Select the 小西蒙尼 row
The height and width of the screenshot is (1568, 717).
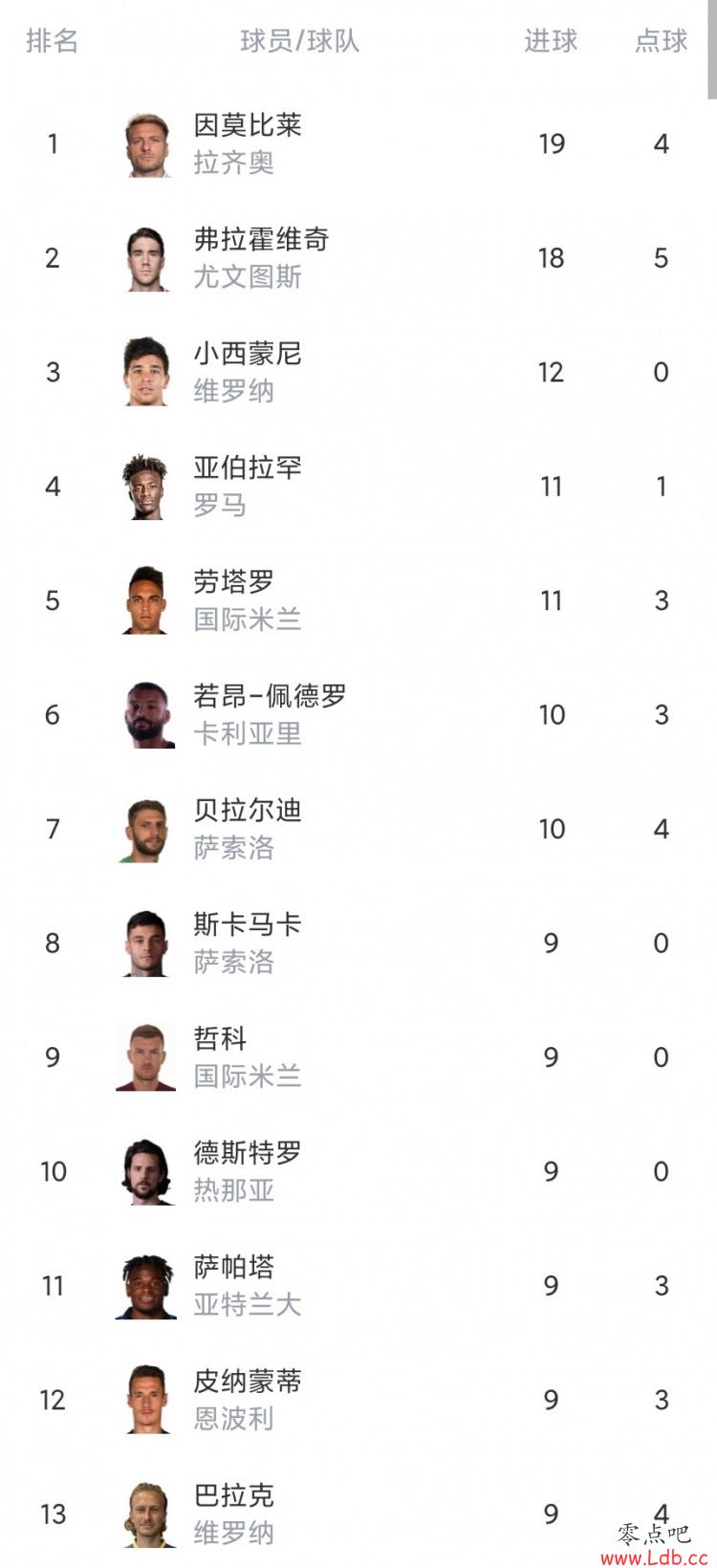coord(358,372)
